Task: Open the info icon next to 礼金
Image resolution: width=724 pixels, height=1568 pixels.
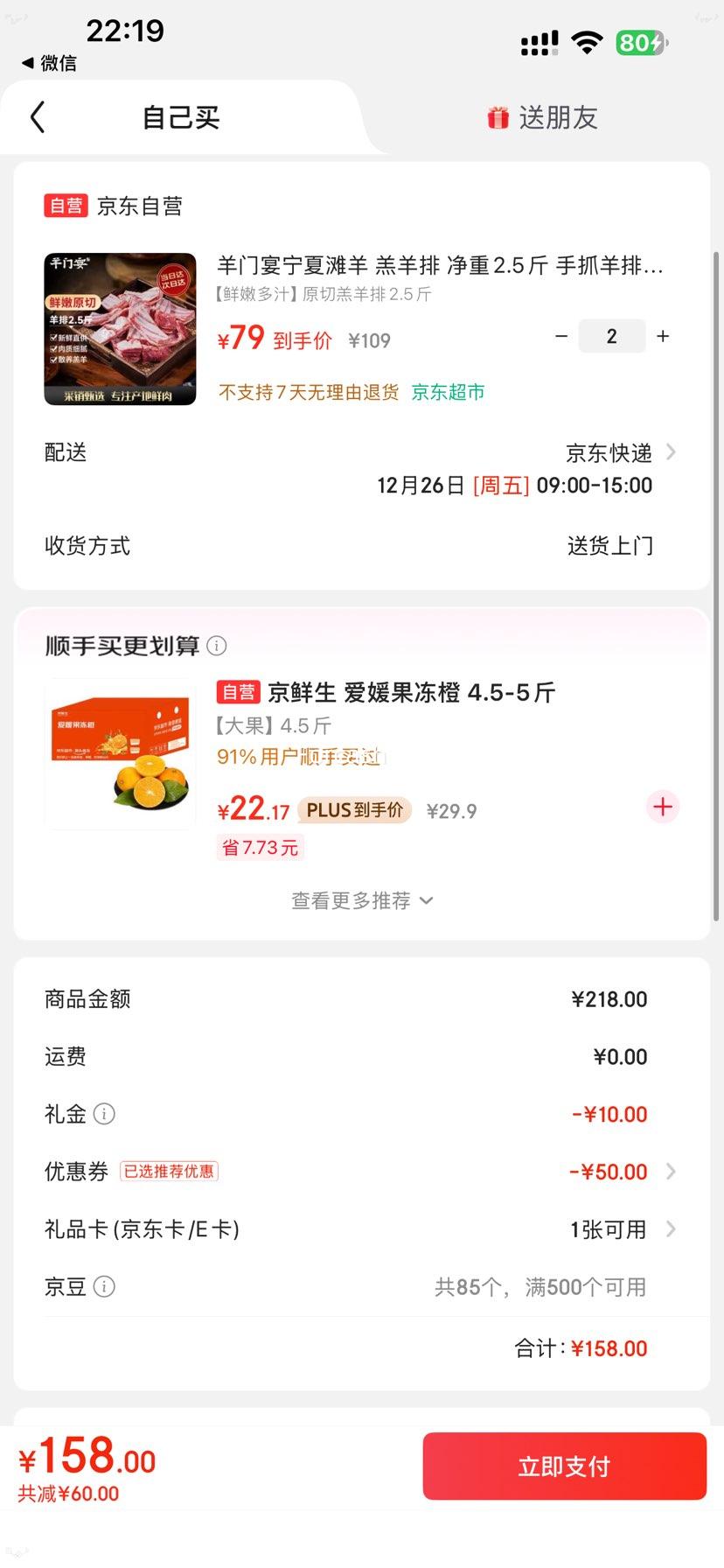Action: [104, 1114]
